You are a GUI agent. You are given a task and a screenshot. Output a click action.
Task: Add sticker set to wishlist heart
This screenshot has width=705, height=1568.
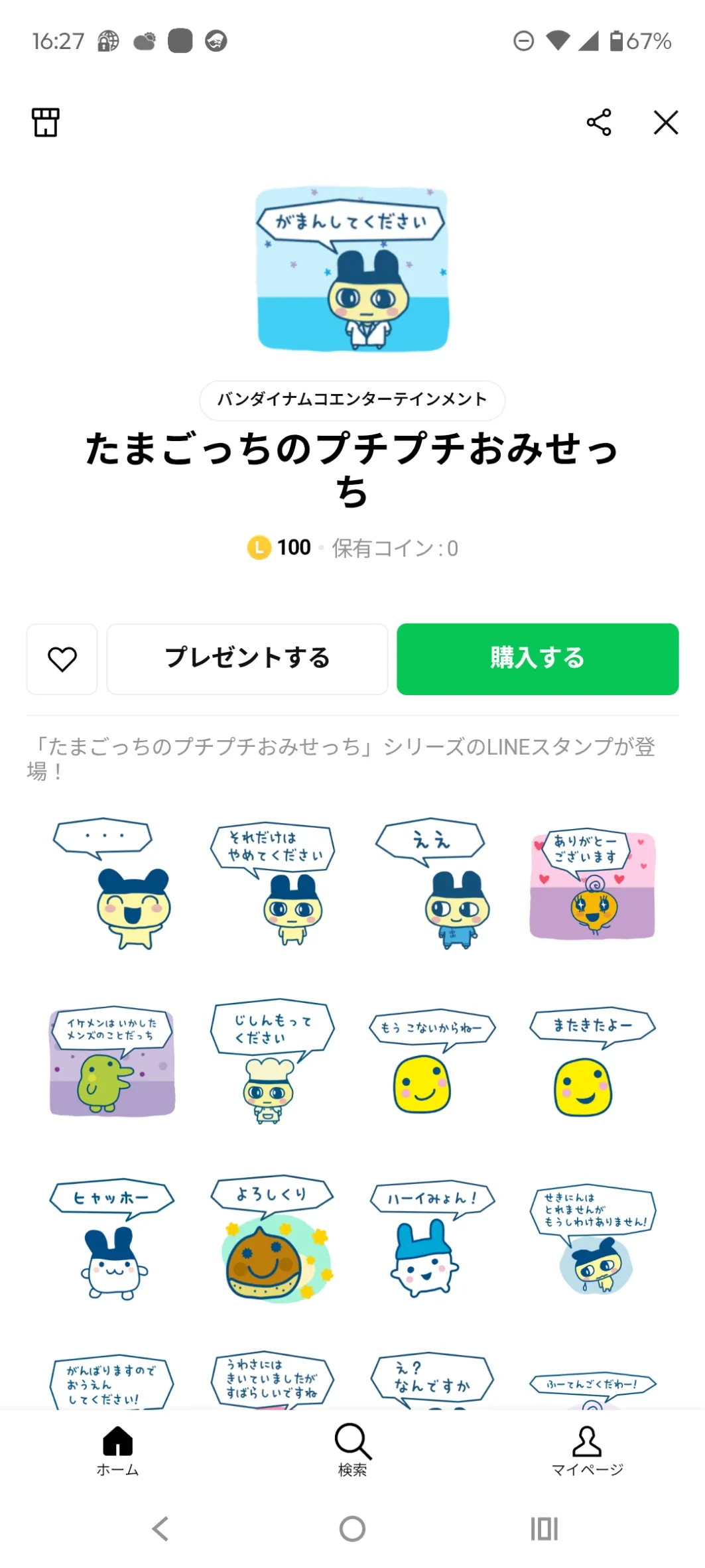62,659
